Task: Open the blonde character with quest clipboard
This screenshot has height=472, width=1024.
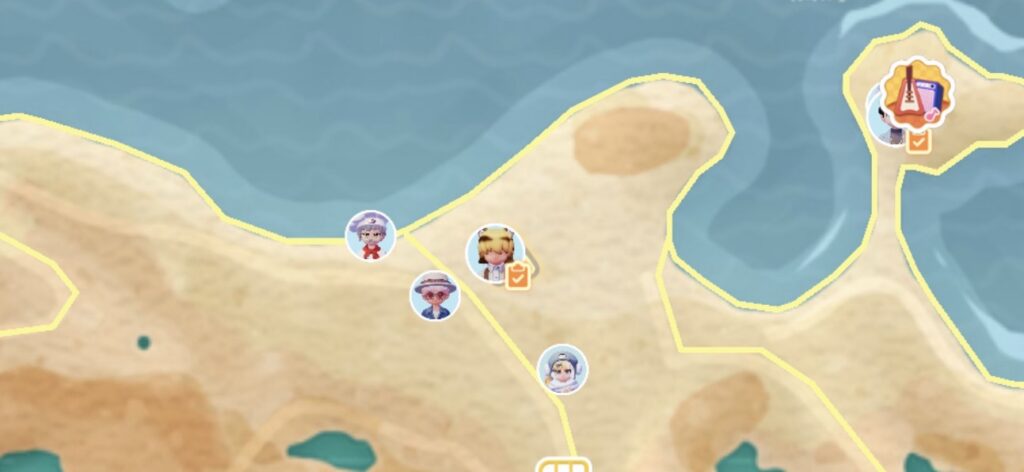Action: [494, 252]
